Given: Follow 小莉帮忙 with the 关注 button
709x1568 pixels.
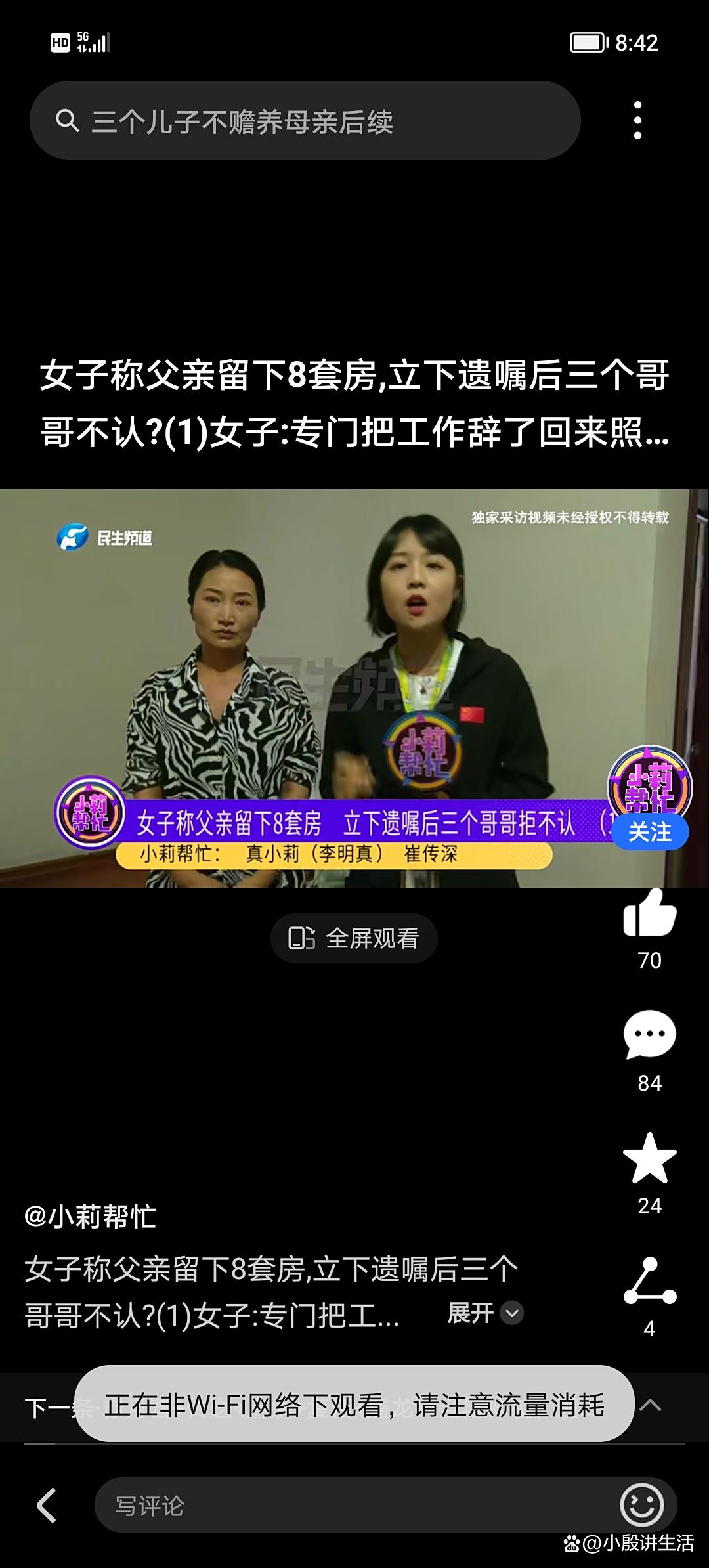Looking at the screenshot, I should pyautogui.click(x=650, y=832).
